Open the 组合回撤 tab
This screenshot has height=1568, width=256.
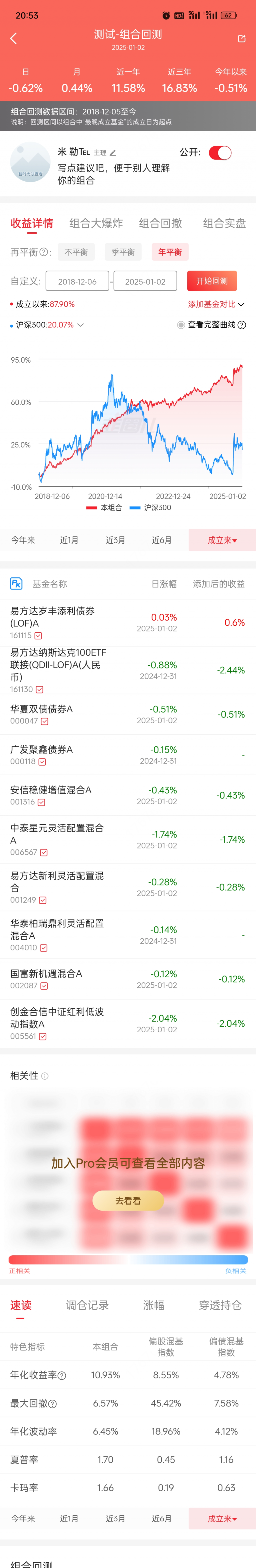160,223
